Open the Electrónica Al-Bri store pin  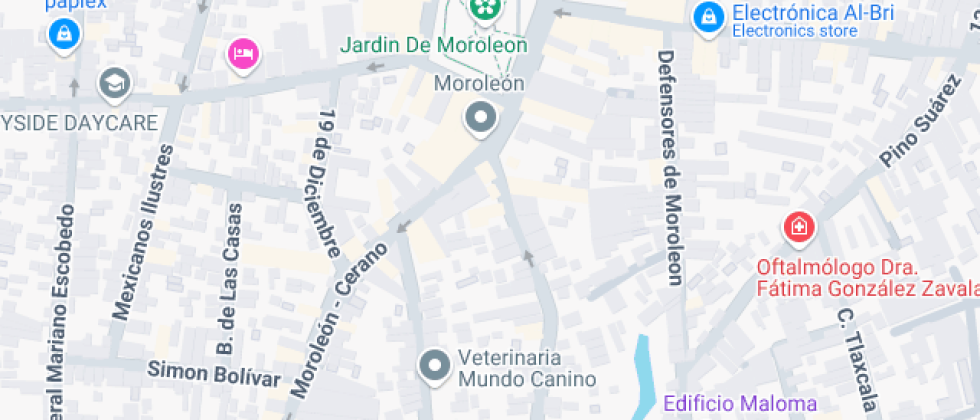point(708,17)
